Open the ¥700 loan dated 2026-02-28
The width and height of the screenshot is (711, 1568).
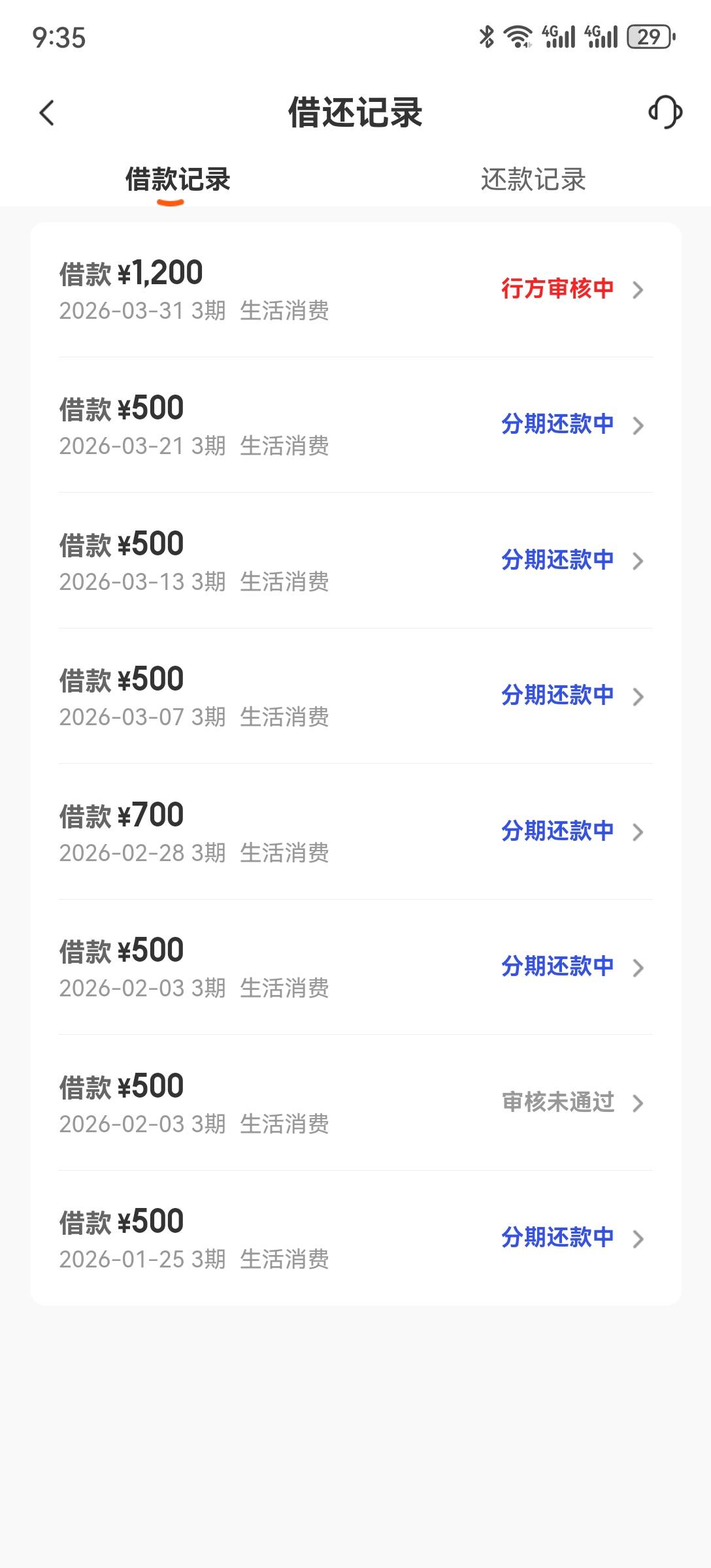(x=355, y=832)
